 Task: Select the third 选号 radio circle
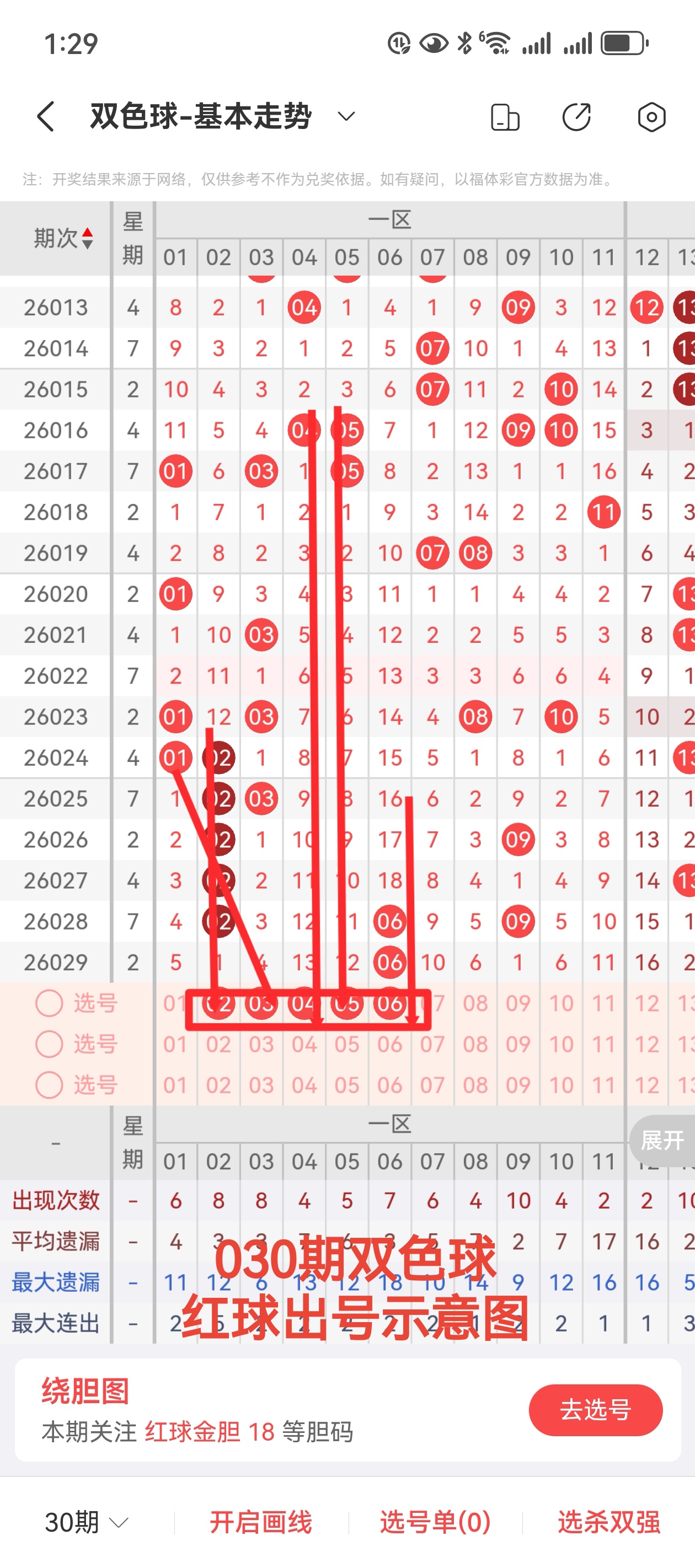(x=49, y=1084)
